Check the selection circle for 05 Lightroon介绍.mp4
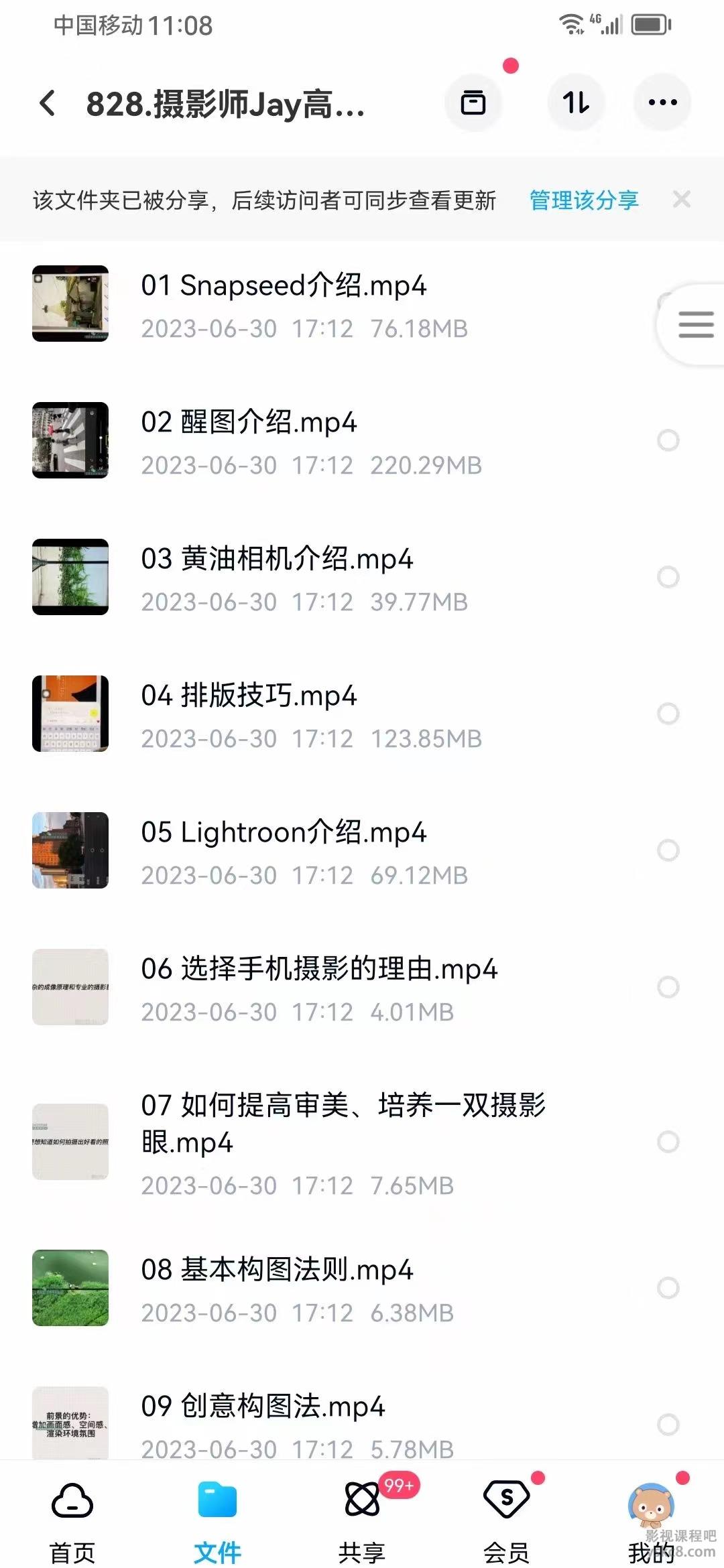Viewport: 724px width, 1568px height. [668, 848]
